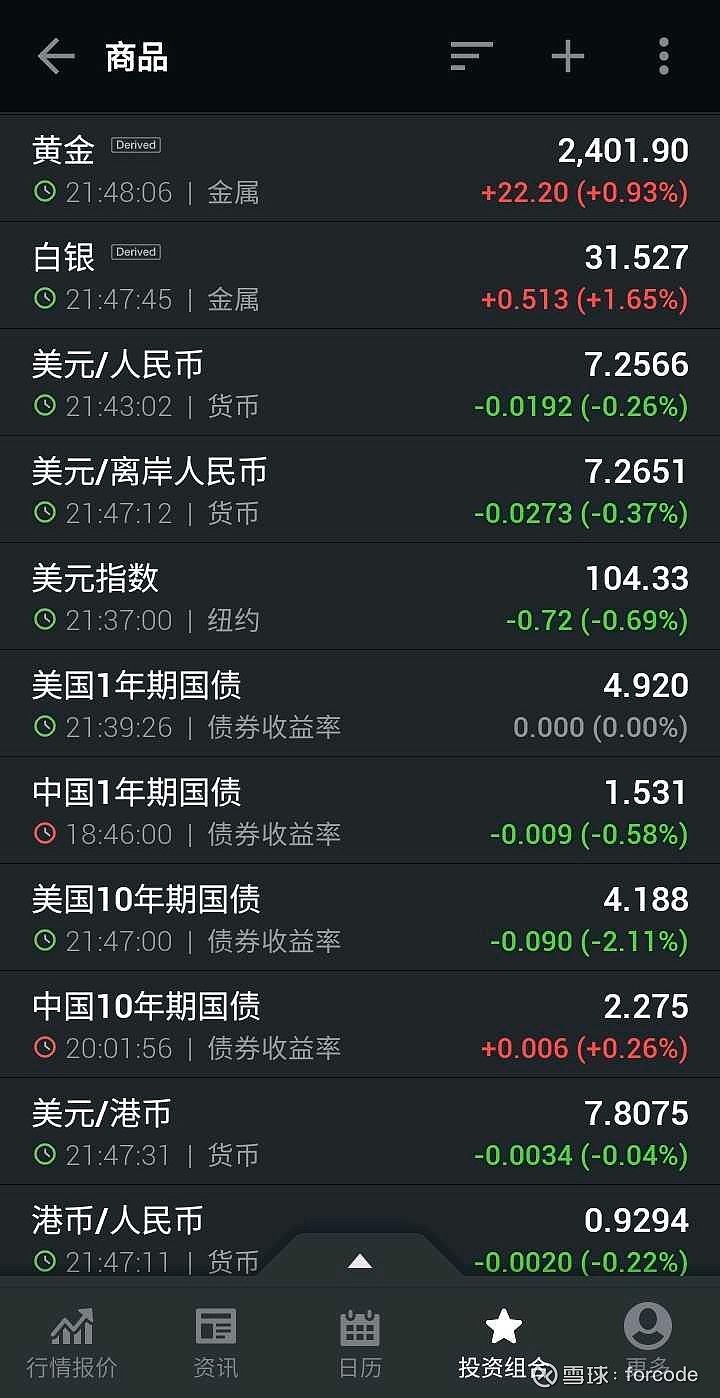Open the 黄金 quote row
Screen dimensions: 720x1398
click(x=360, y=169)
